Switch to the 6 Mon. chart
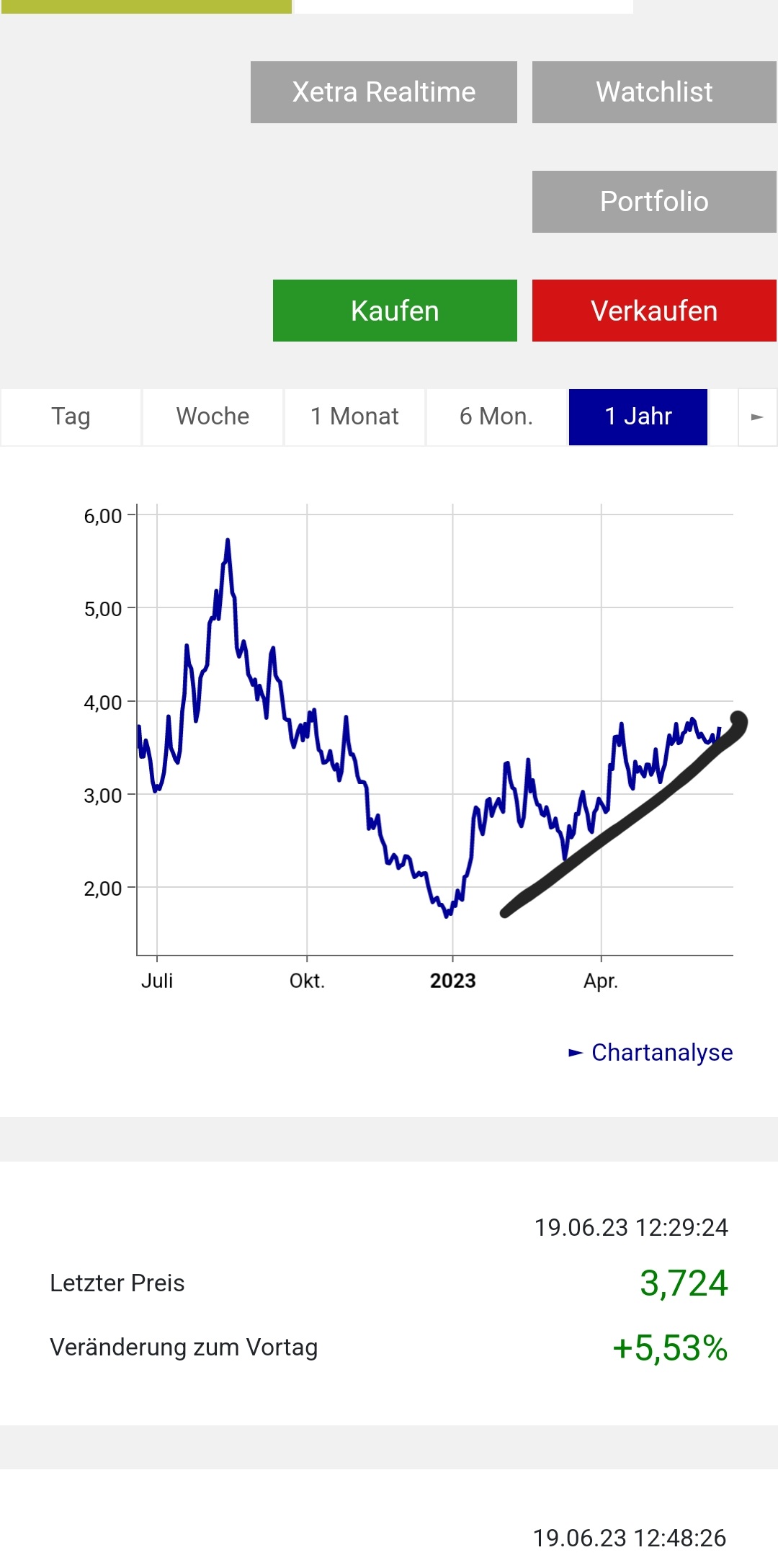 pyautogui.click(x=496, y=416)
